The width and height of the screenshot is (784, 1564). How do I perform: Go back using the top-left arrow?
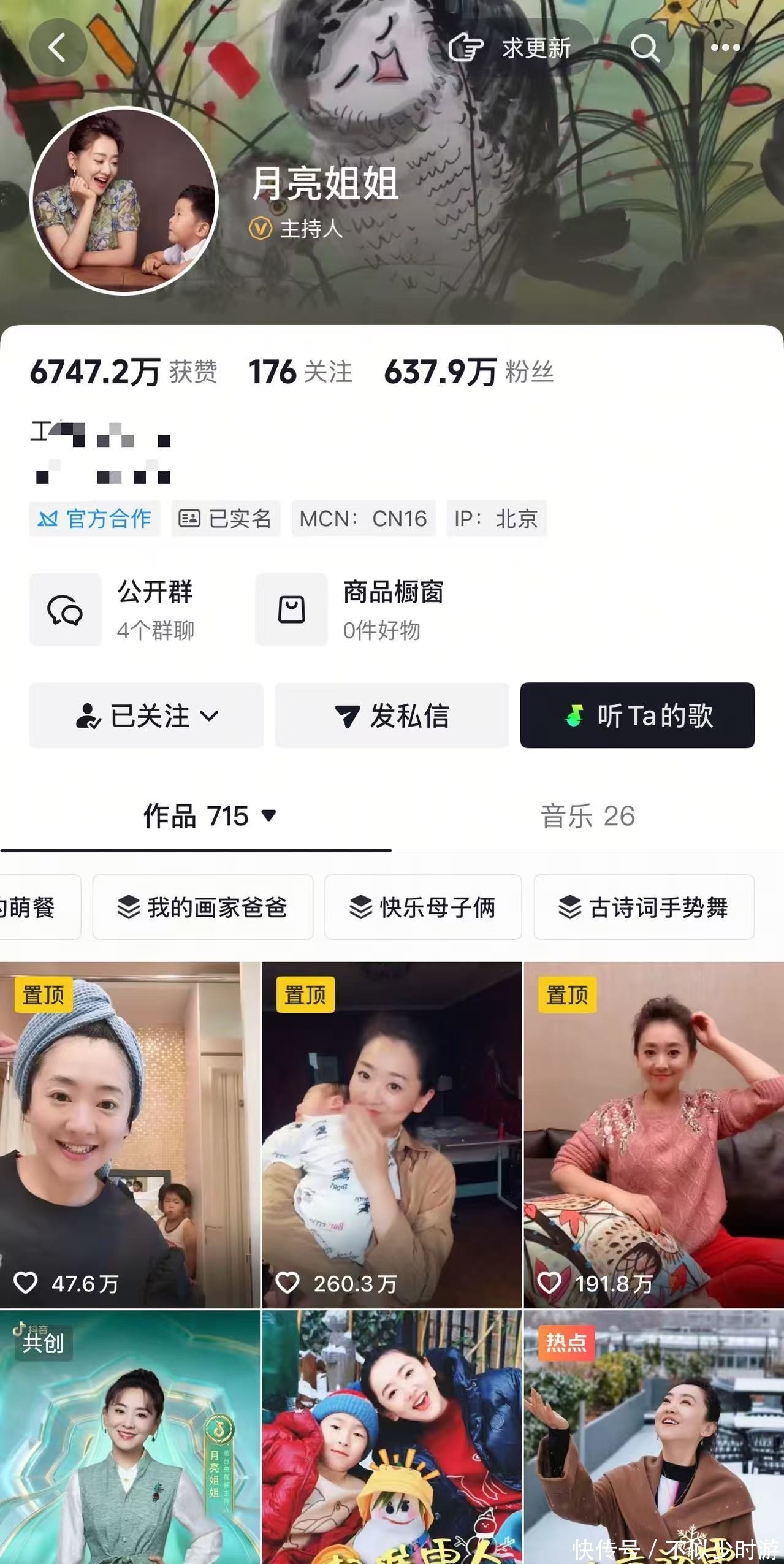tap(58, 48)
